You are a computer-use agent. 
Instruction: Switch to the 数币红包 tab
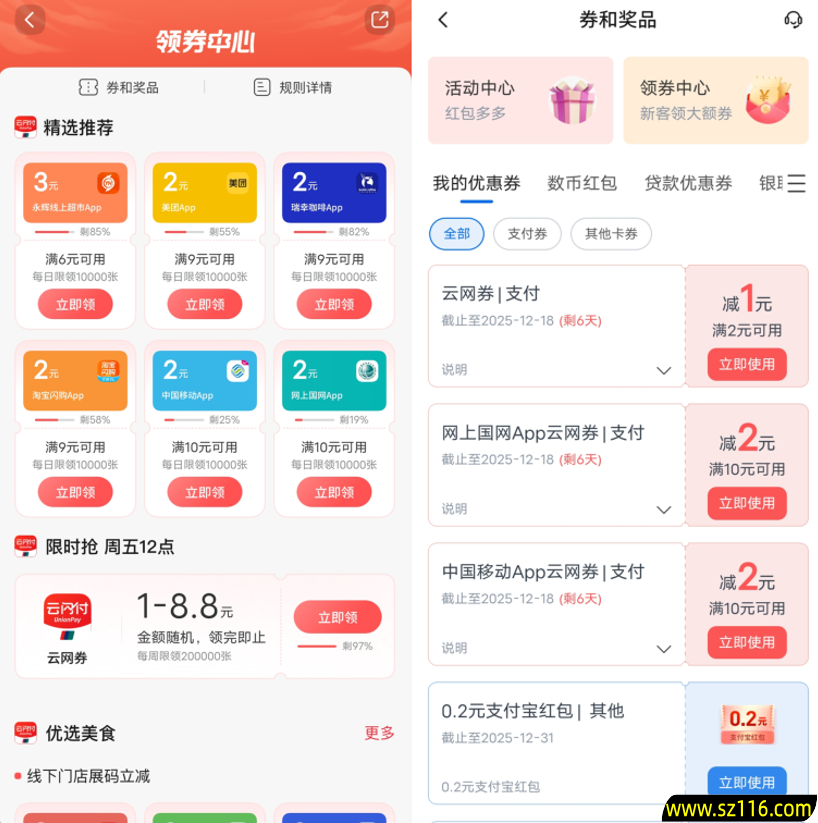point(582,183)
